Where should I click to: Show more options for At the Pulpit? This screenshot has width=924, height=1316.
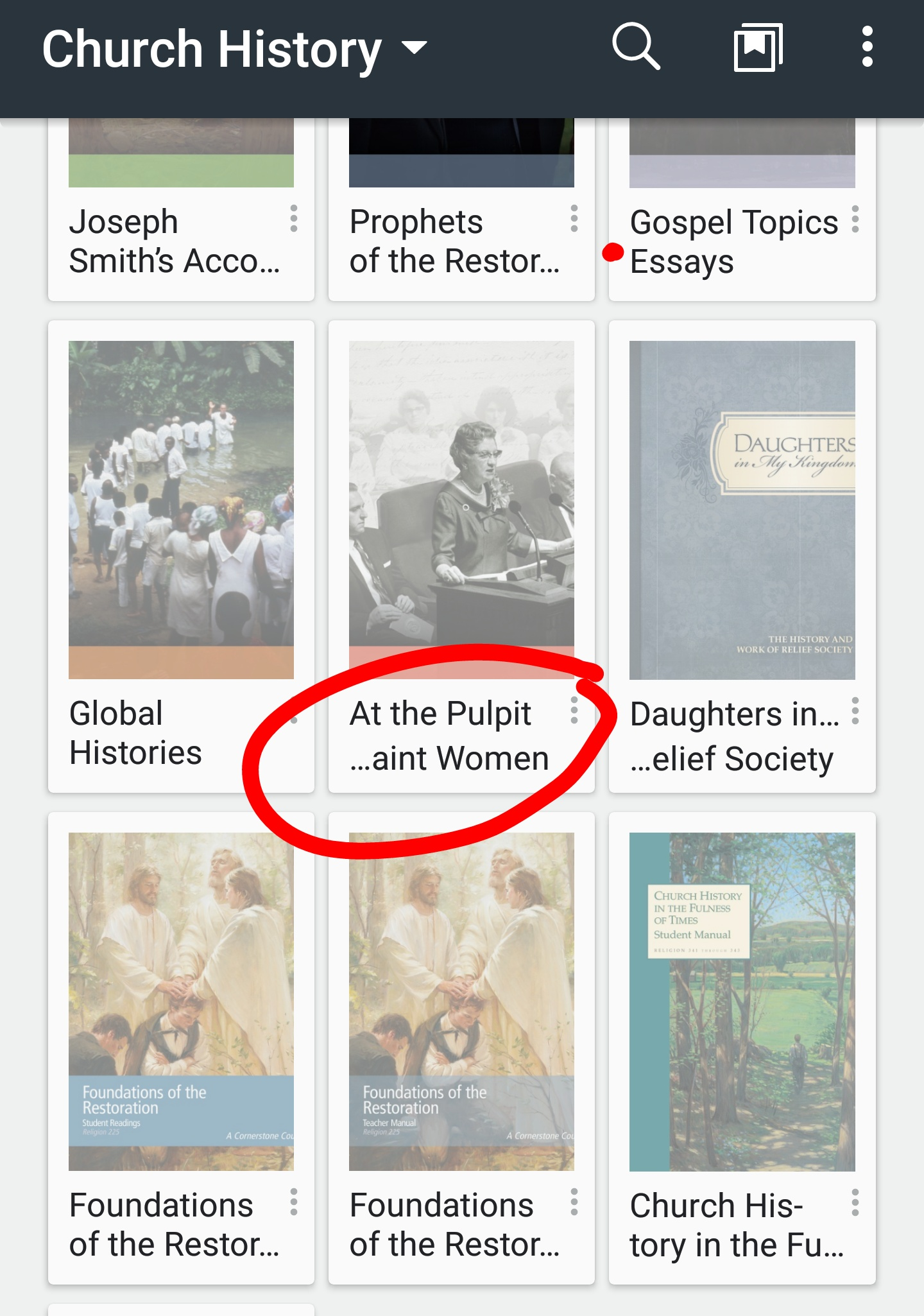pyautogui.click(x=574, y=711)
